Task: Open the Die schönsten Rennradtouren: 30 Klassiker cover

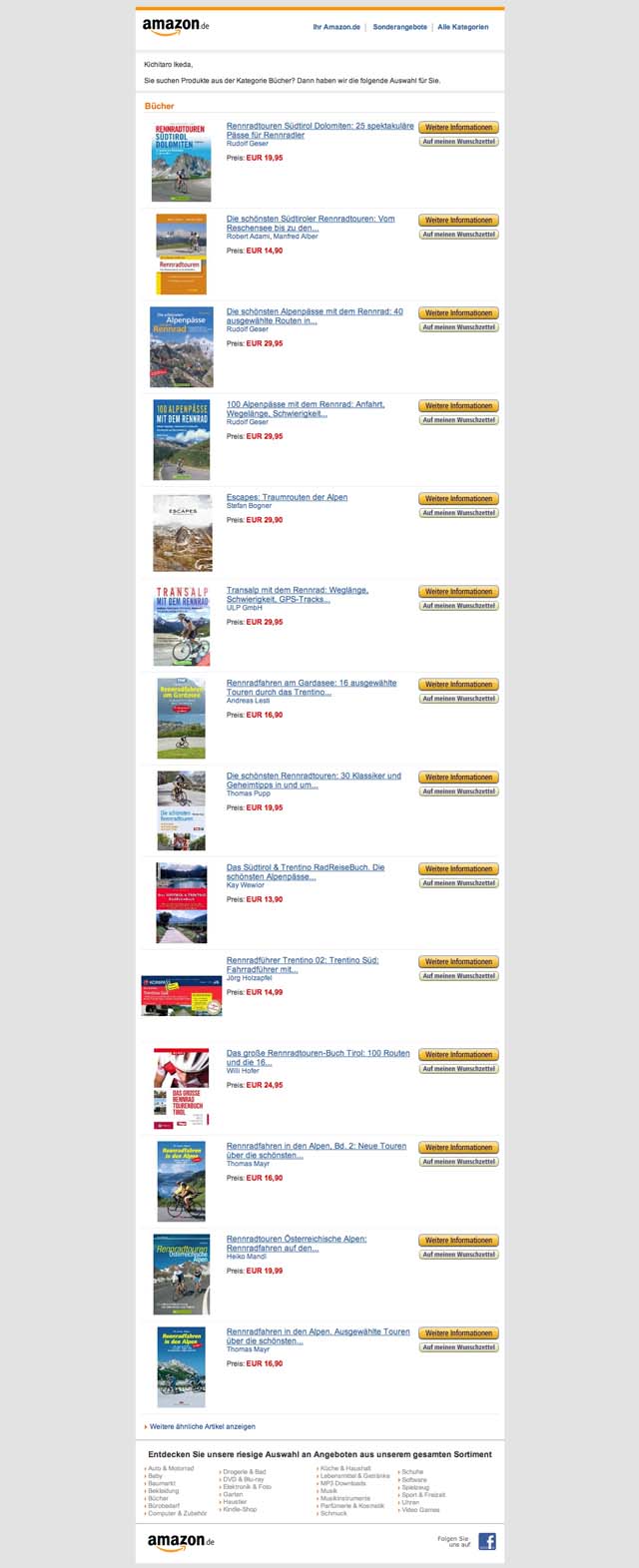Action: click(x=181, y=810)
